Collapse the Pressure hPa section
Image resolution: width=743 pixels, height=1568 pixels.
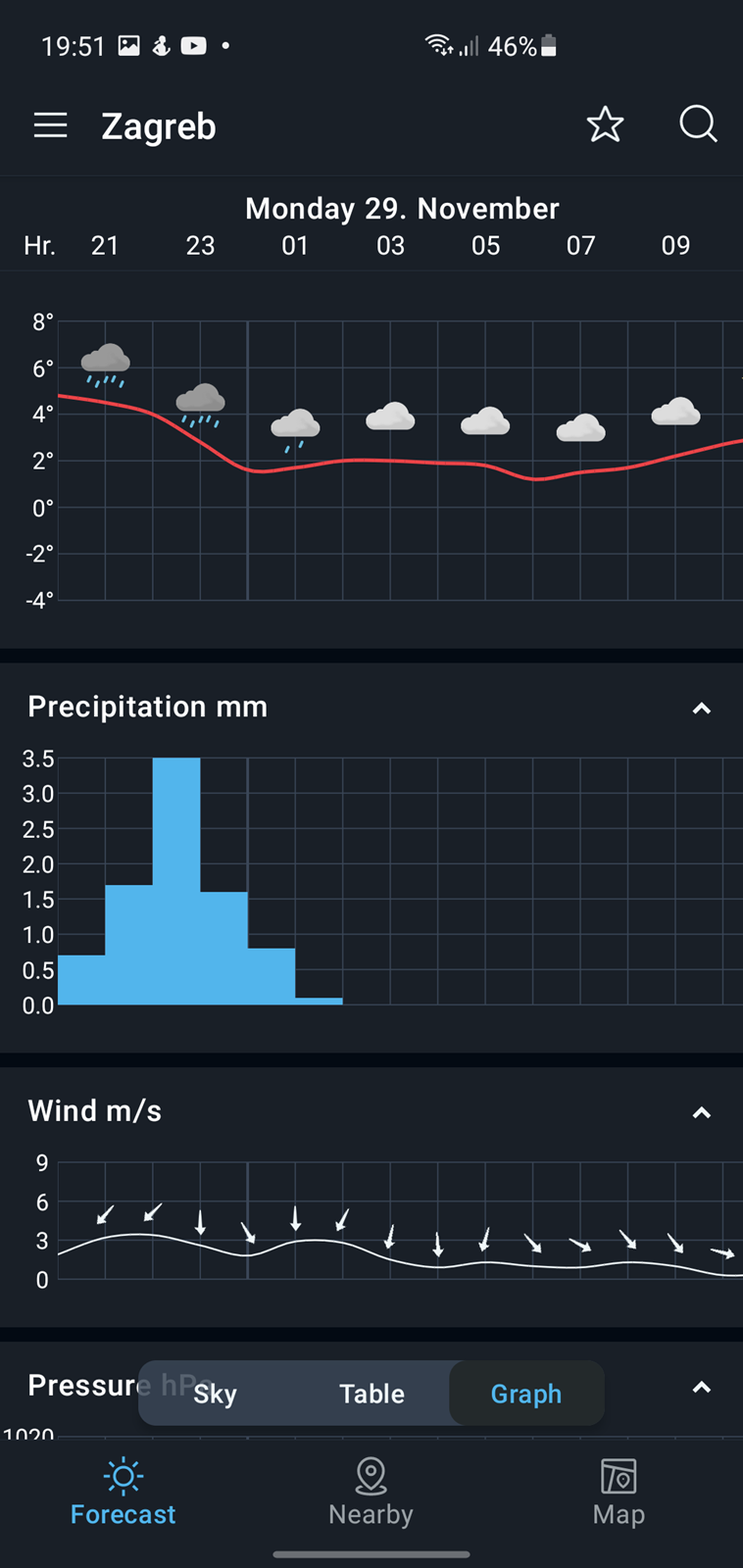coord(702,1387)
